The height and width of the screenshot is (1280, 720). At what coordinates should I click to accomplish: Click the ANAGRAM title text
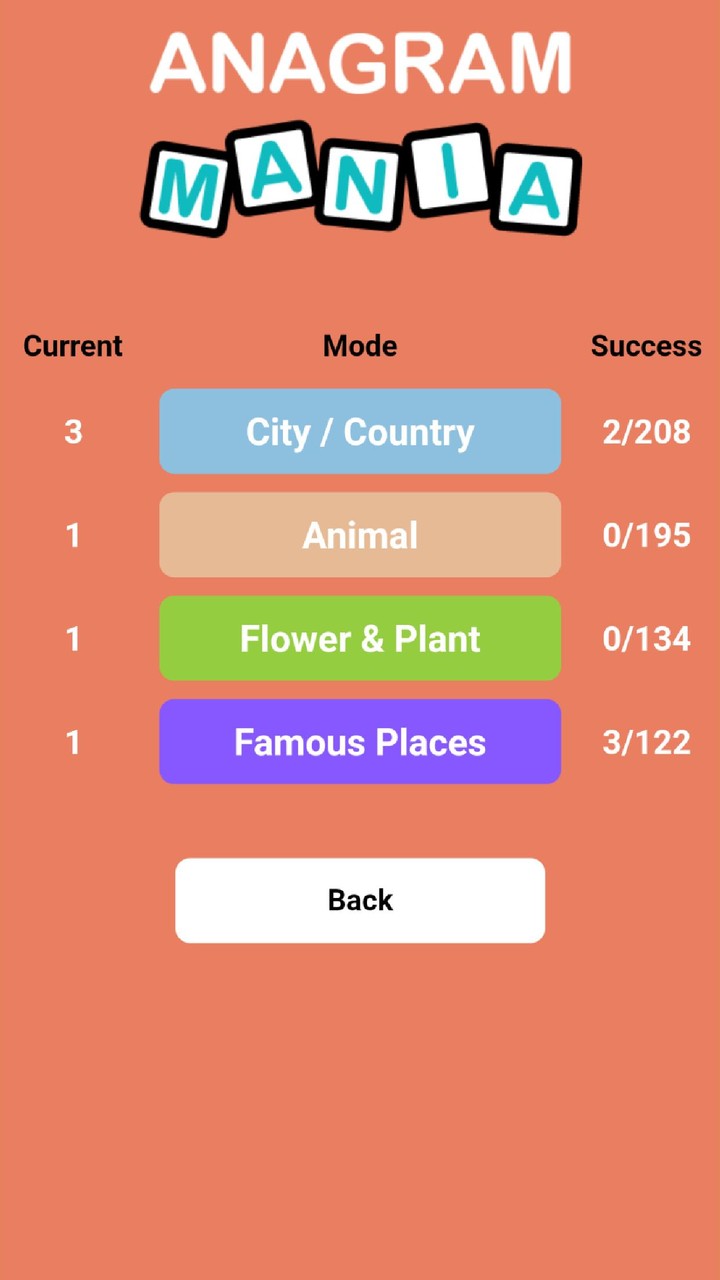coord(360,63)
